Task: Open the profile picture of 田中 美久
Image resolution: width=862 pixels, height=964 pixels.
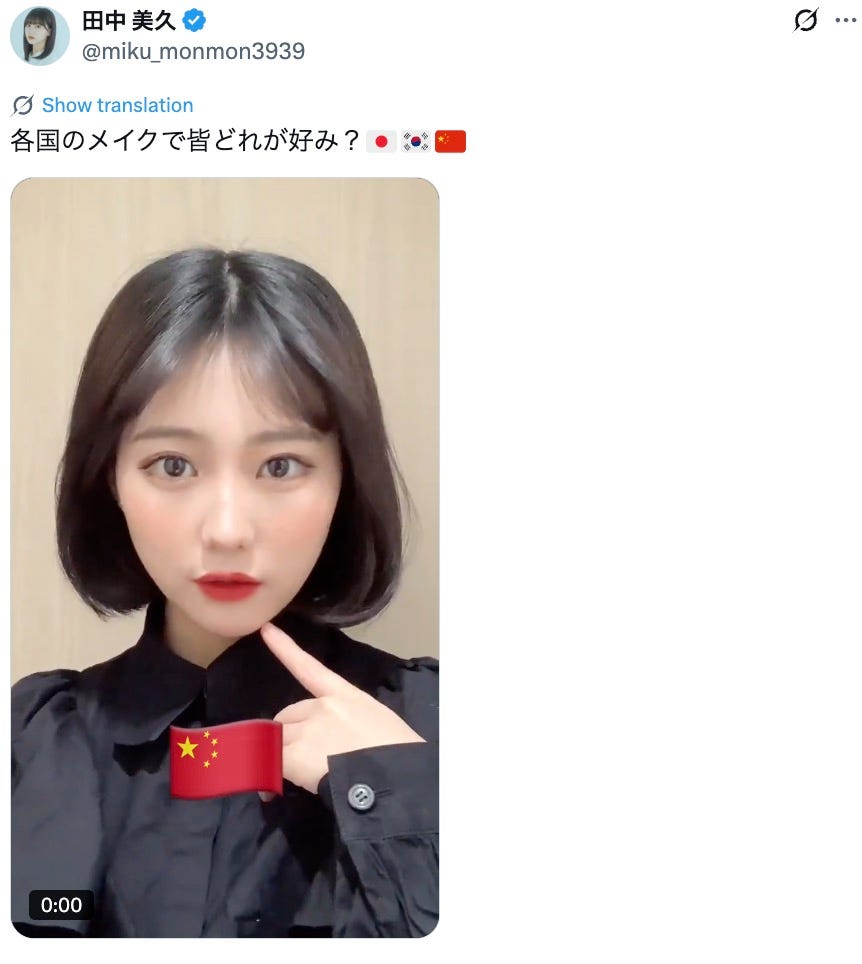Action: 40,35
